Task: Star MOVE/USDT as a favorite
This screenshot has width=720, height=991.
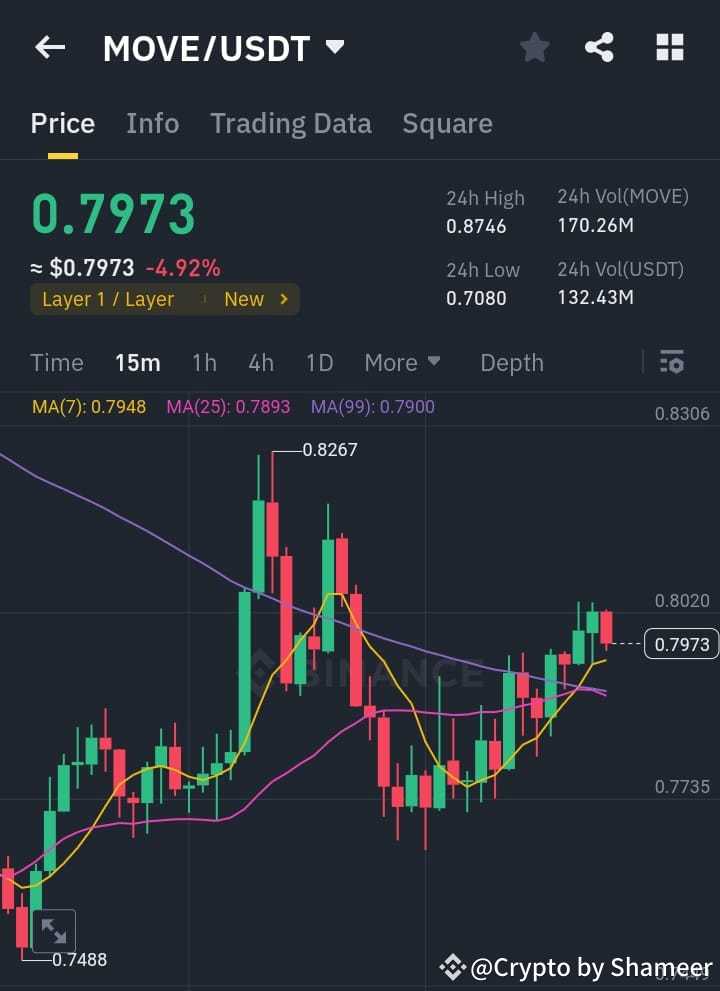Action: pos(534,47)
